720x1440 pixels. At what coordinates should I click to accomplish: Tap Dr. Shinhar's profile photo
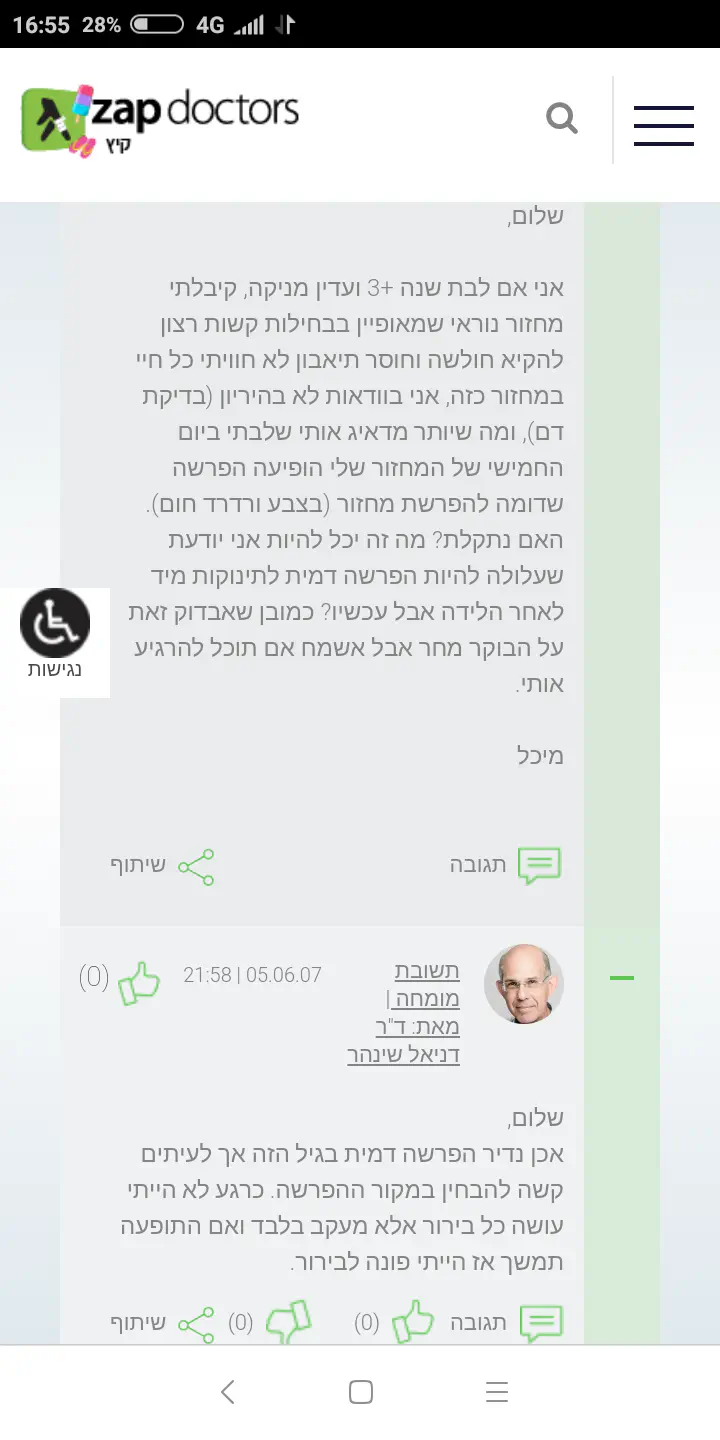[524, 984]
